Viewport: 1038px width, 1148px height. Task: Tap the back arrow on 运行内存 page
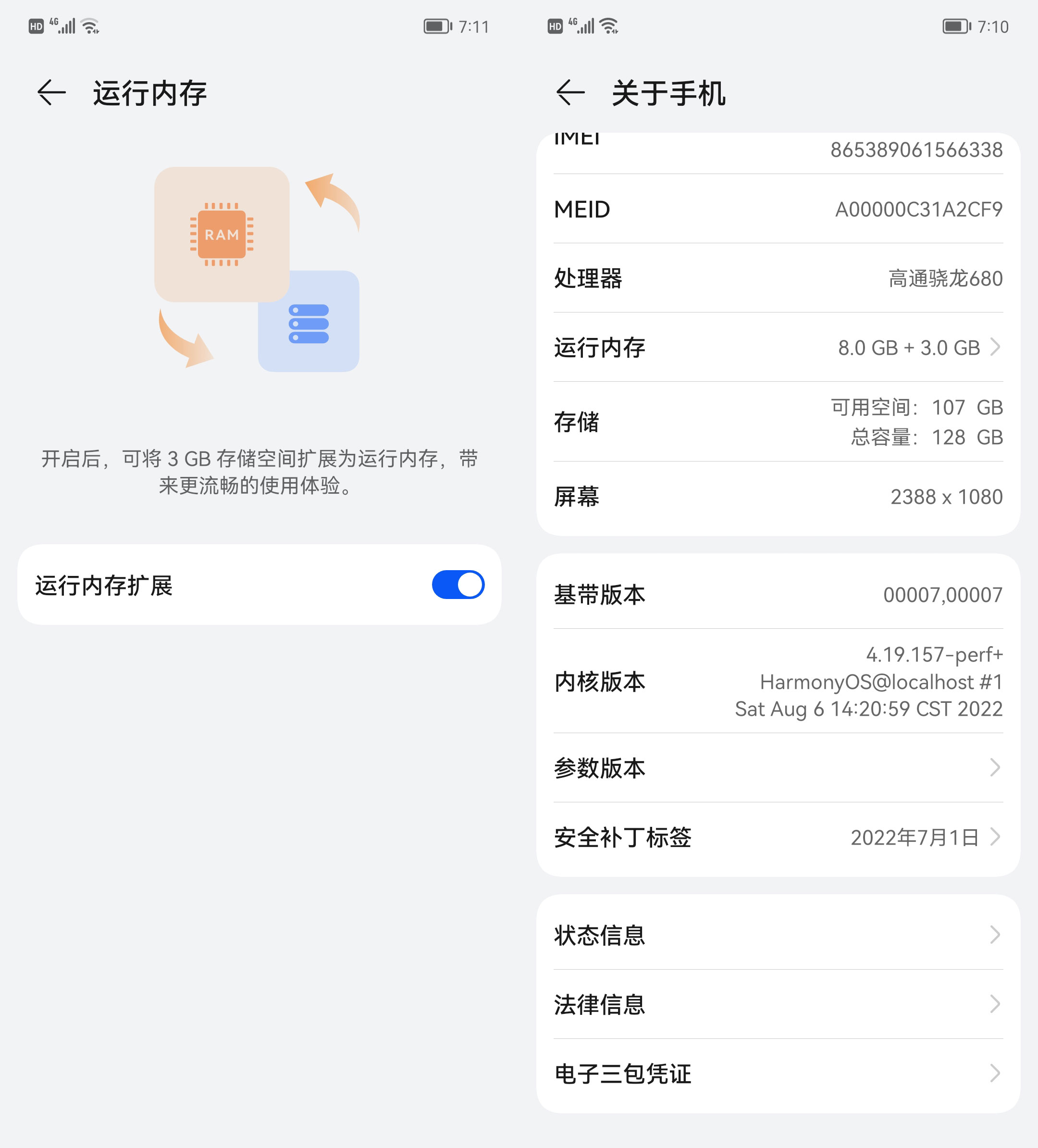tap(51, 93)
